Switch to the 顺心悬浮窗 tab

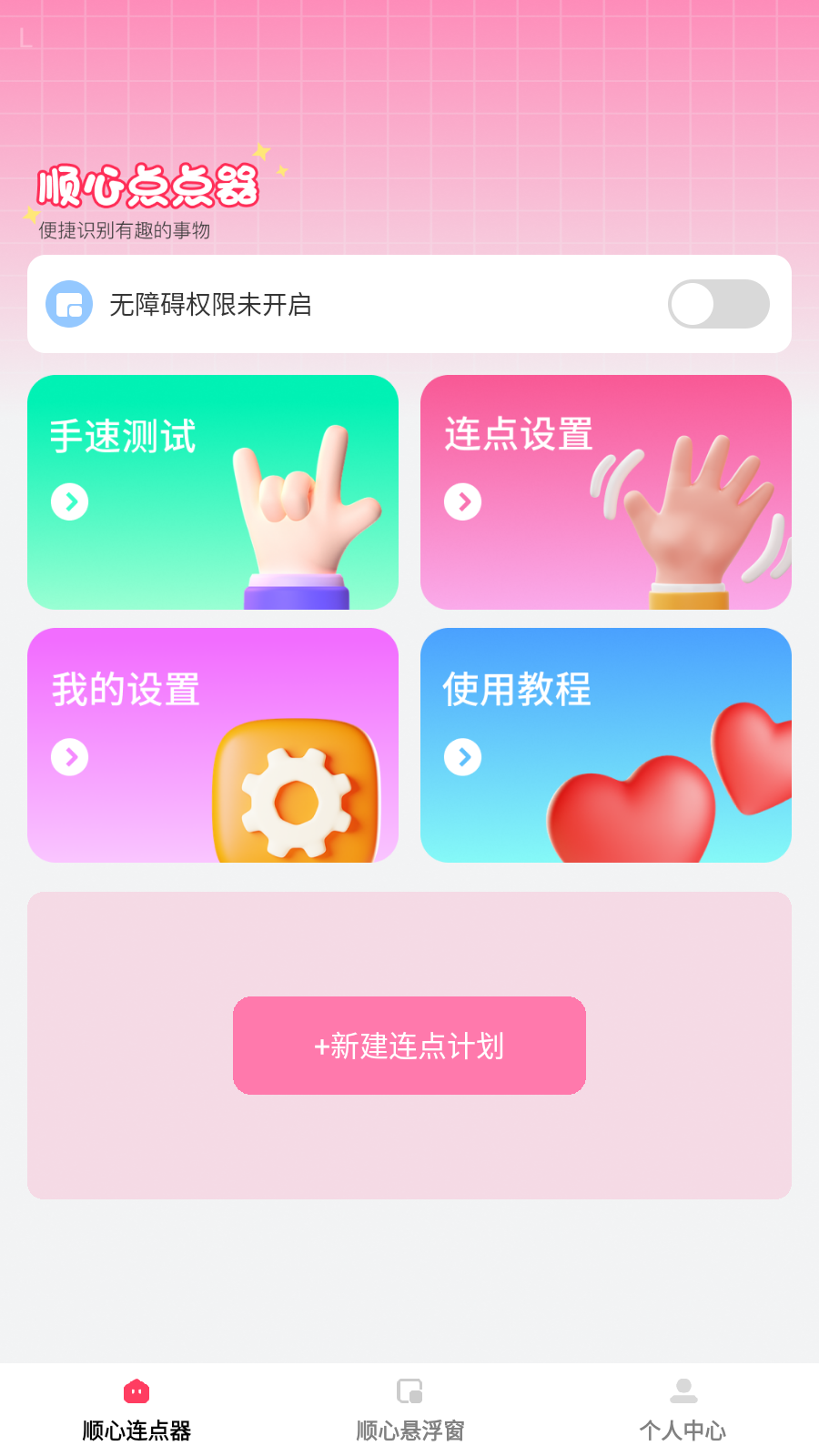(409, 1410)
